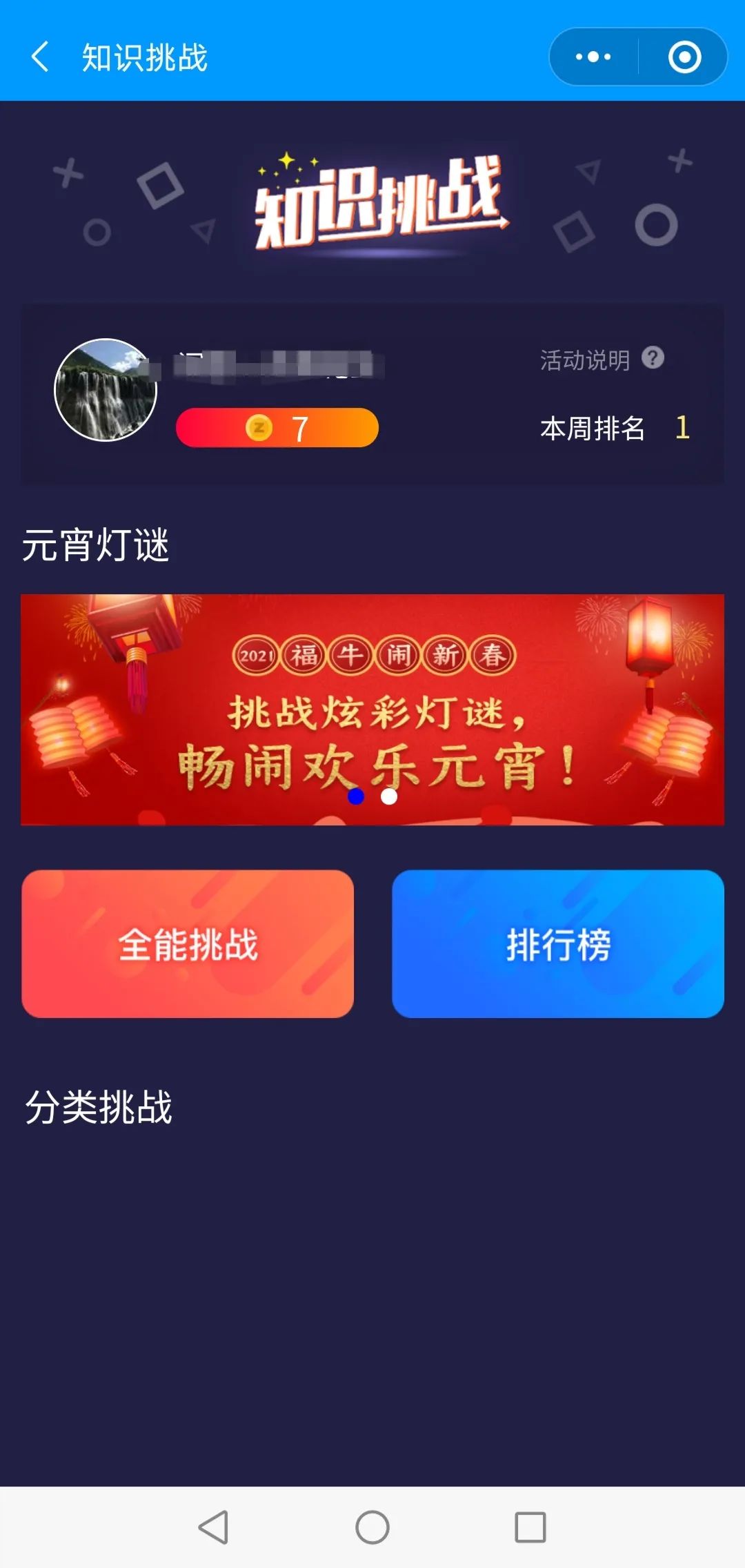Image resolution: width=745 pixels, height=1568 pixels.
Task: Close the mini program with circle icon
Action: tap(684, 57)
